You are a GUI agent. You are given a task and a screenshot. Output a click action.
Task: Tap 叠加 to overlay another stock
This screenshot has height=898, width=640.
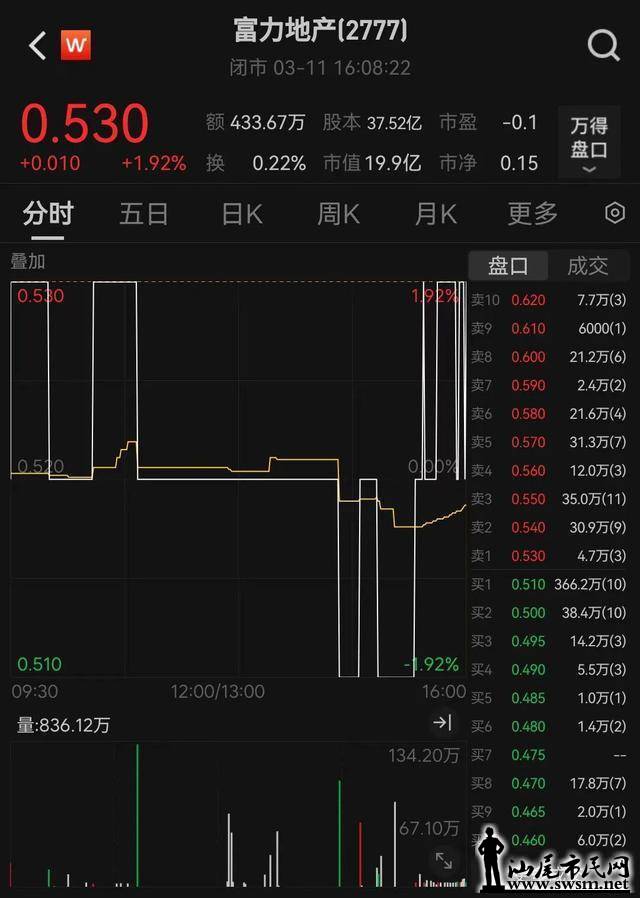27,262
